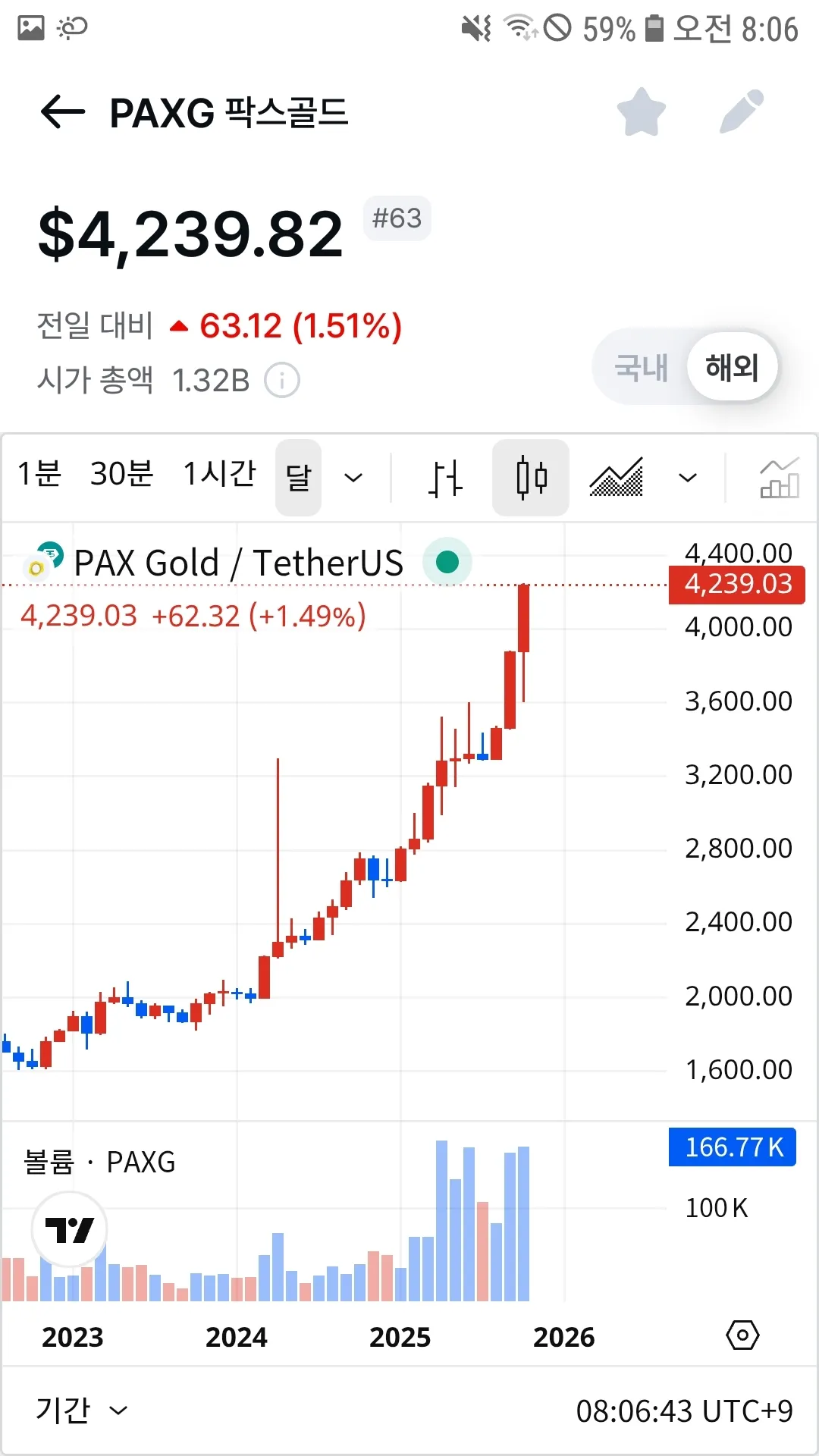The height and width of the screenshot is (1456, 819).
Task: Open the 기간 date range dropdown
Action: 80,1410
